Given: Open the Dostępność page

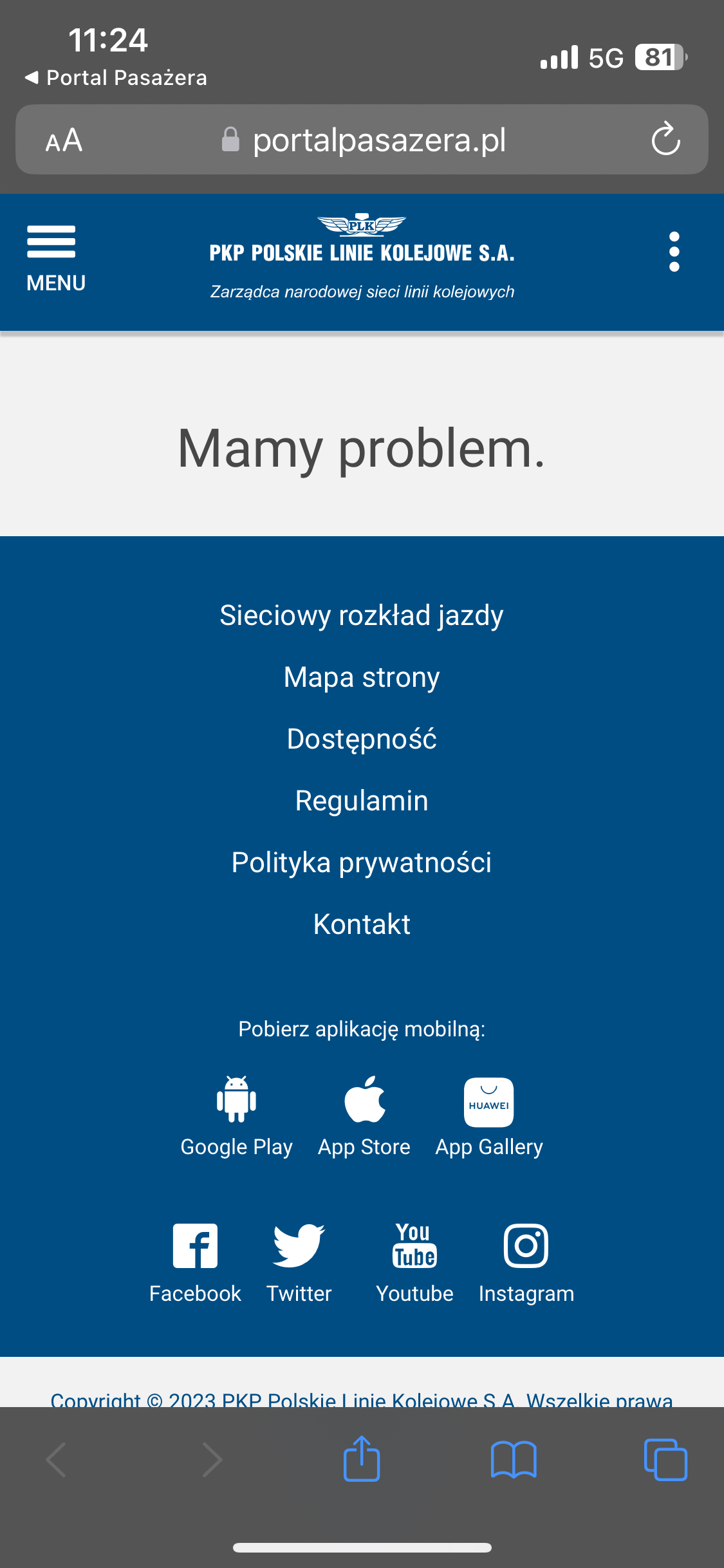Looking at the screenshot, I should (362, 739).
